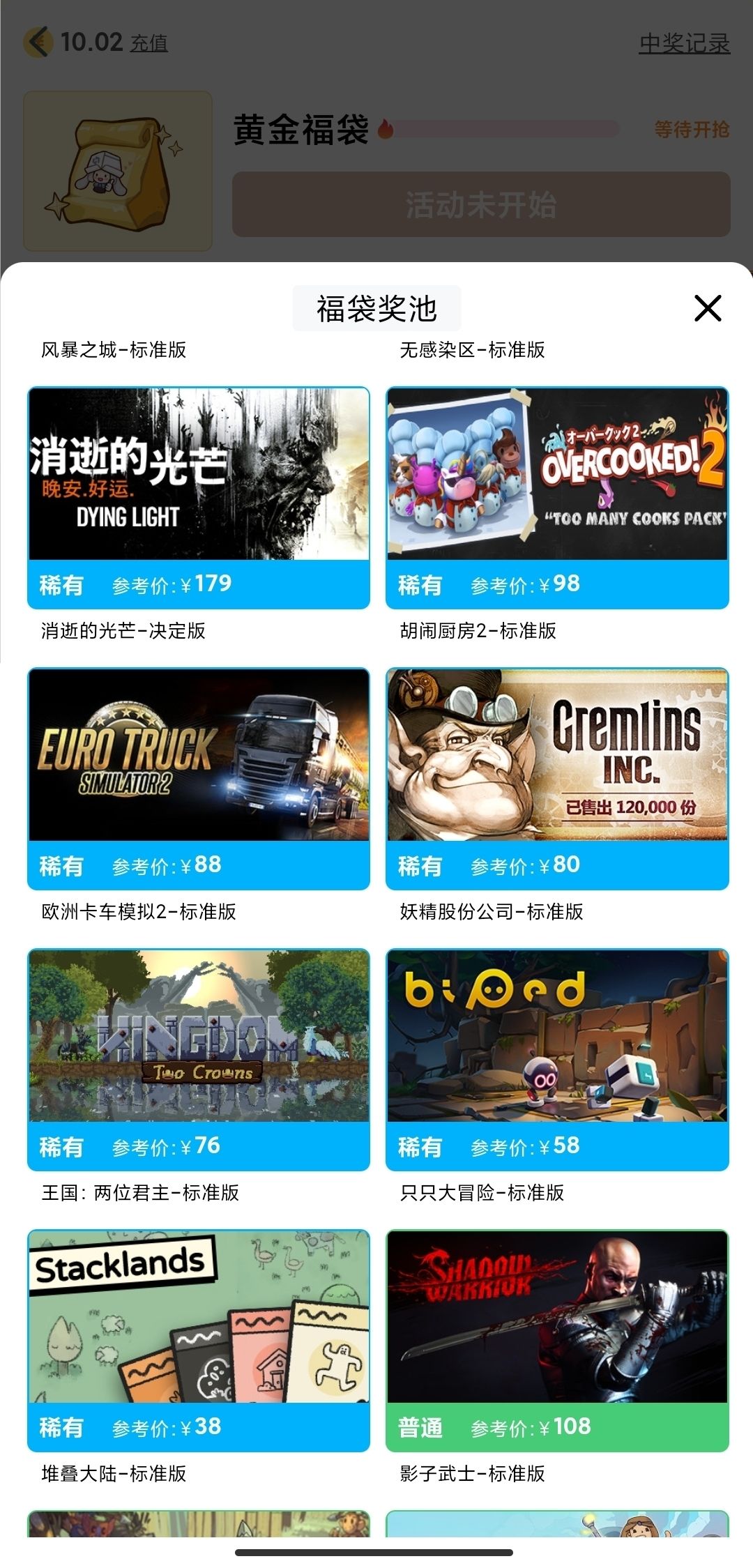View 欧洲卡车模拟2 Euro Truck prize
Viewport: 753px width, 1568px height.
pos(199,779)
